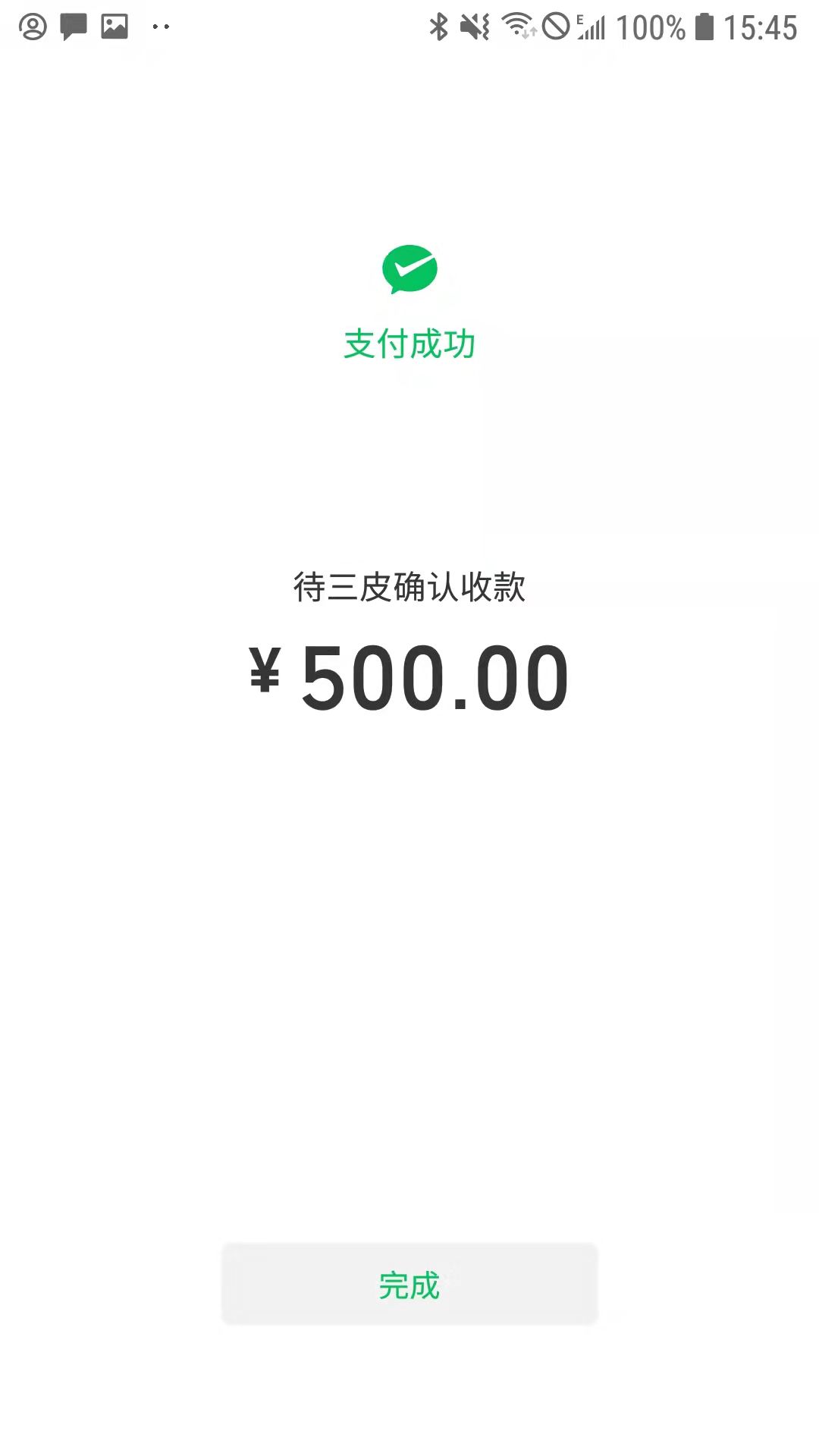Click the Wi-Fi signal icon
The height and width of the screenshot is (1456, 819).
click(519, 27)
